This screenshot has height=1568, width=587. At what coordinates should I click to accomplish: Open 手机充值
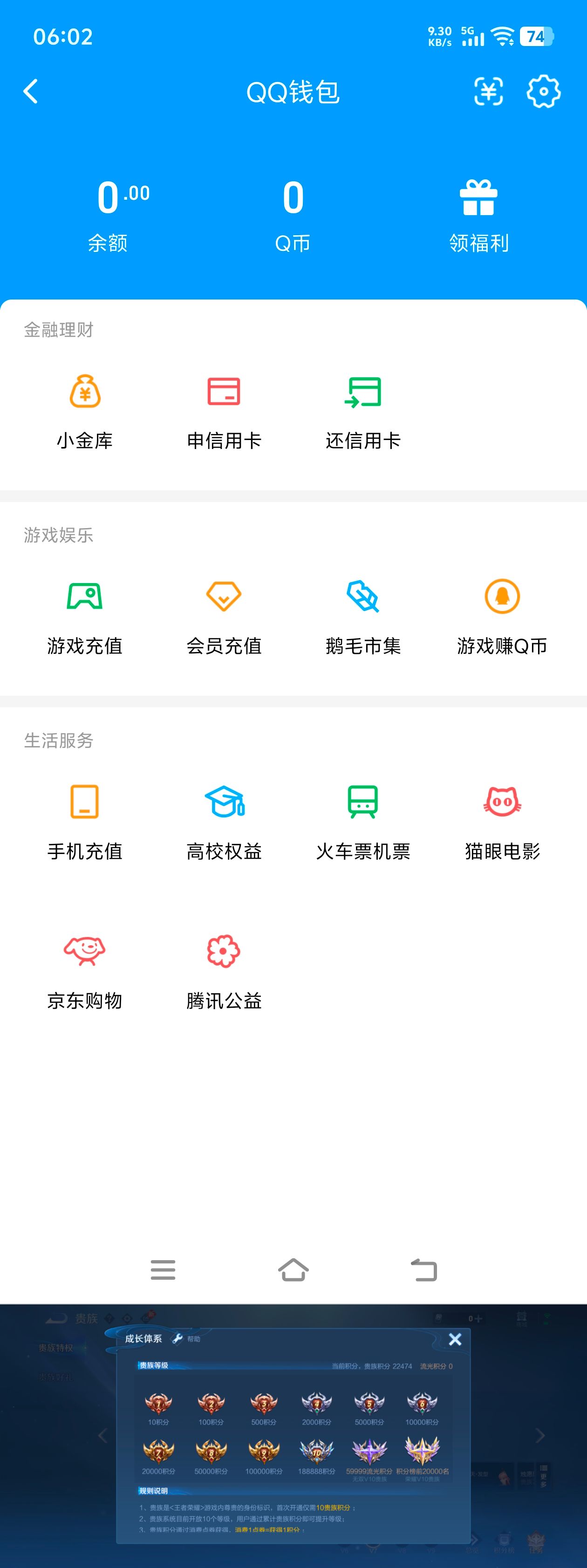coord(85,822)
